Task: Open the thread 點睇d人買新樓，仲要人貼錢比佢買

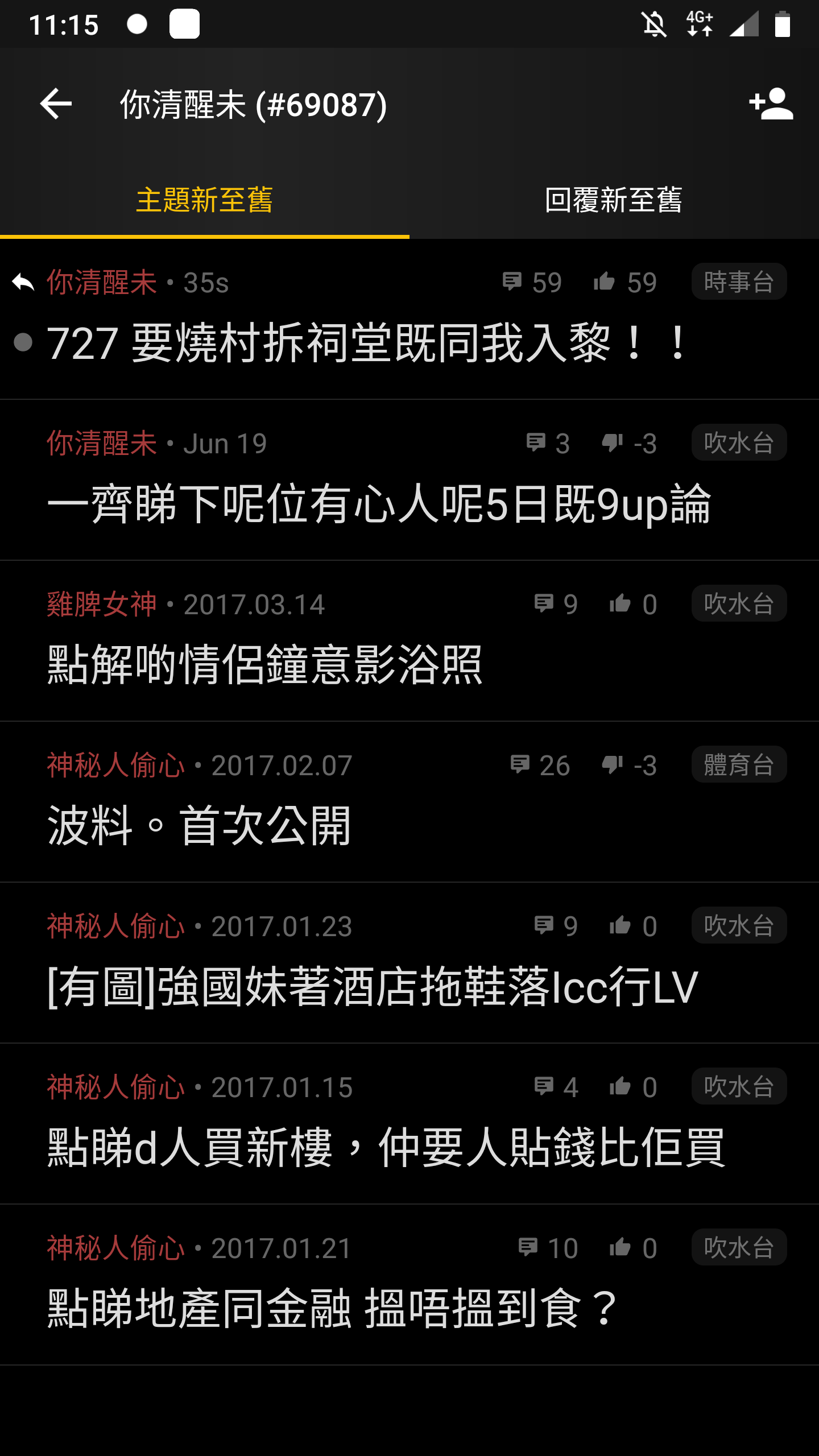Action: (409, 1124)
